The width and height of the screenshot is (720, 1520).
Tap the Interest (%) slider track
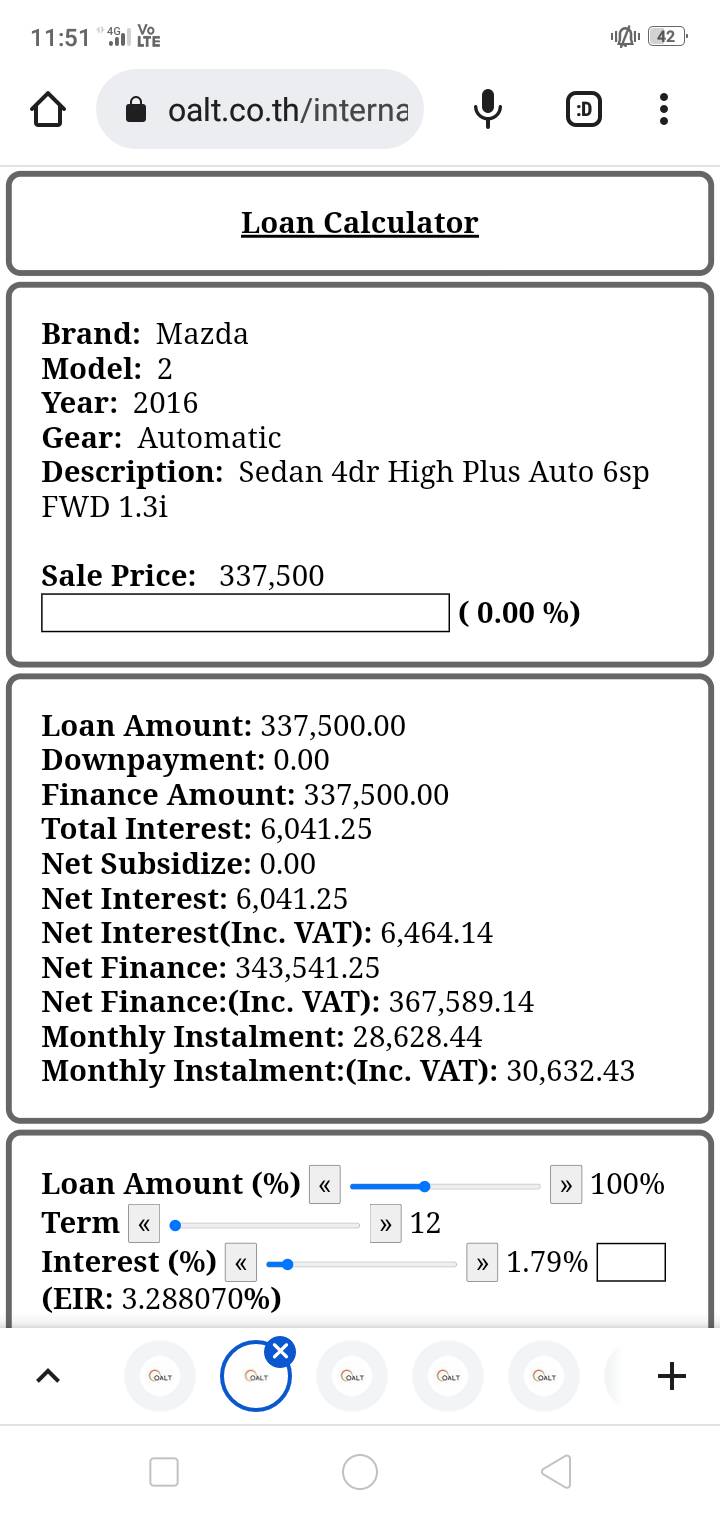tap(361, 1264)
